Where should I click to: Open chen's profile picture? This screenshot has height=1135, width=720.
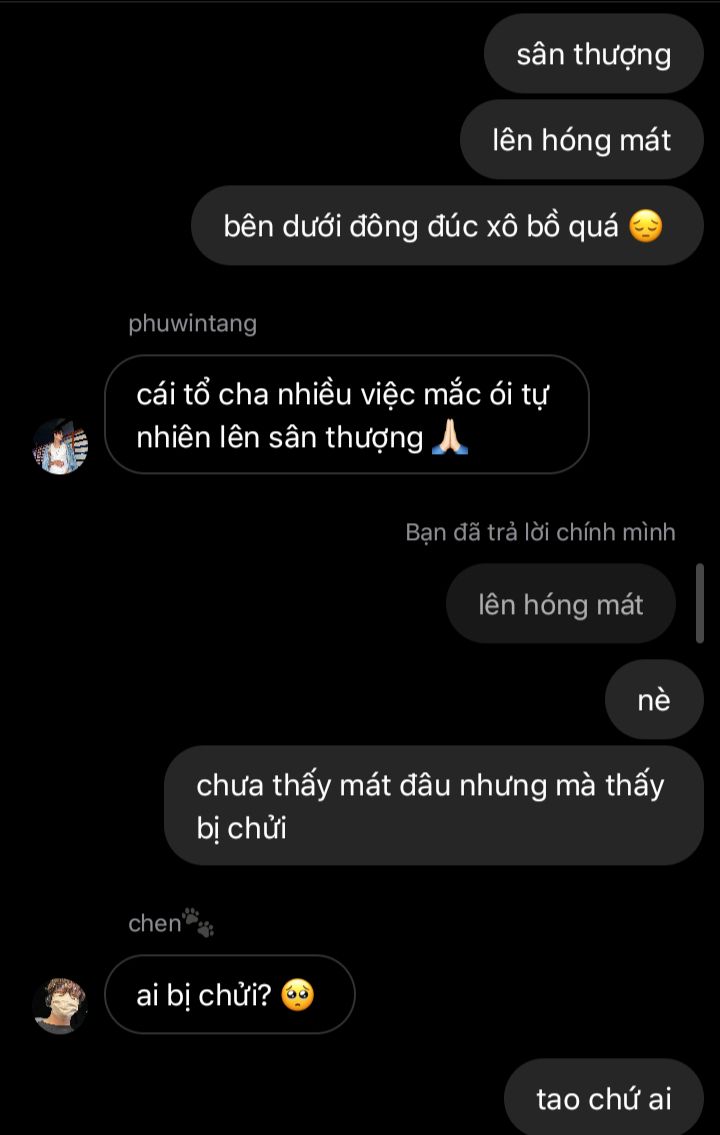click(60, 1005)
